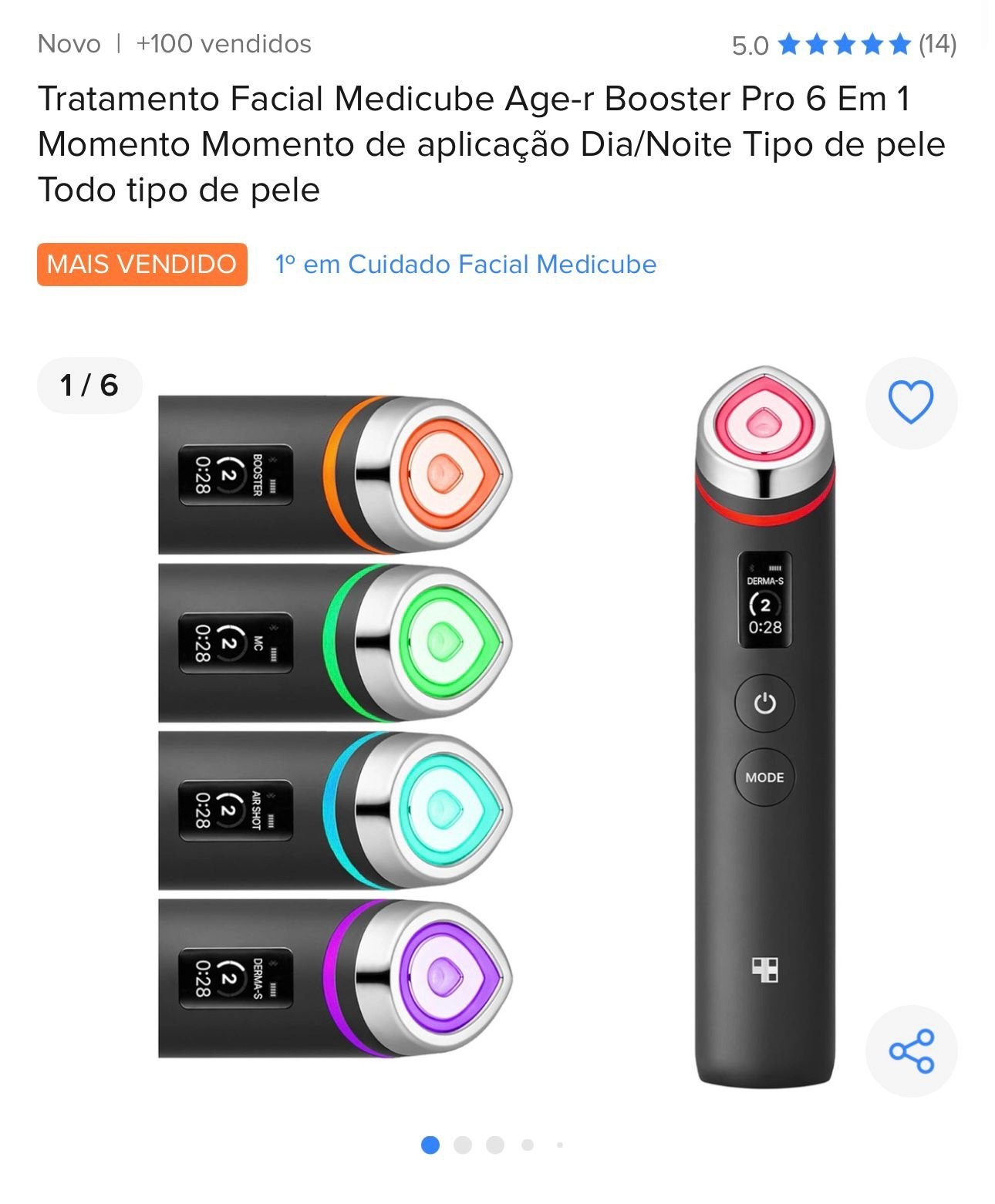
Task: Add product to favorites with heart icon
Action: coord(910,403)
